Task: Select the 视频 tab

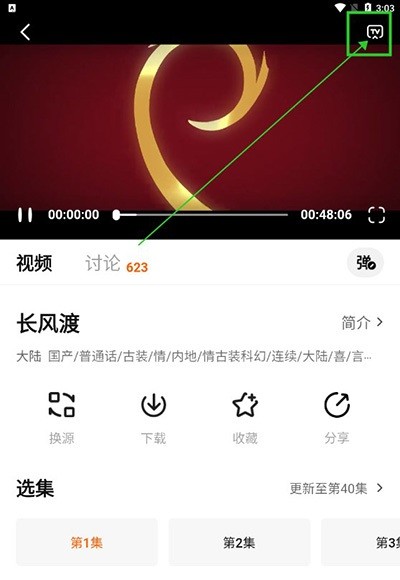Action: (34, 263)
